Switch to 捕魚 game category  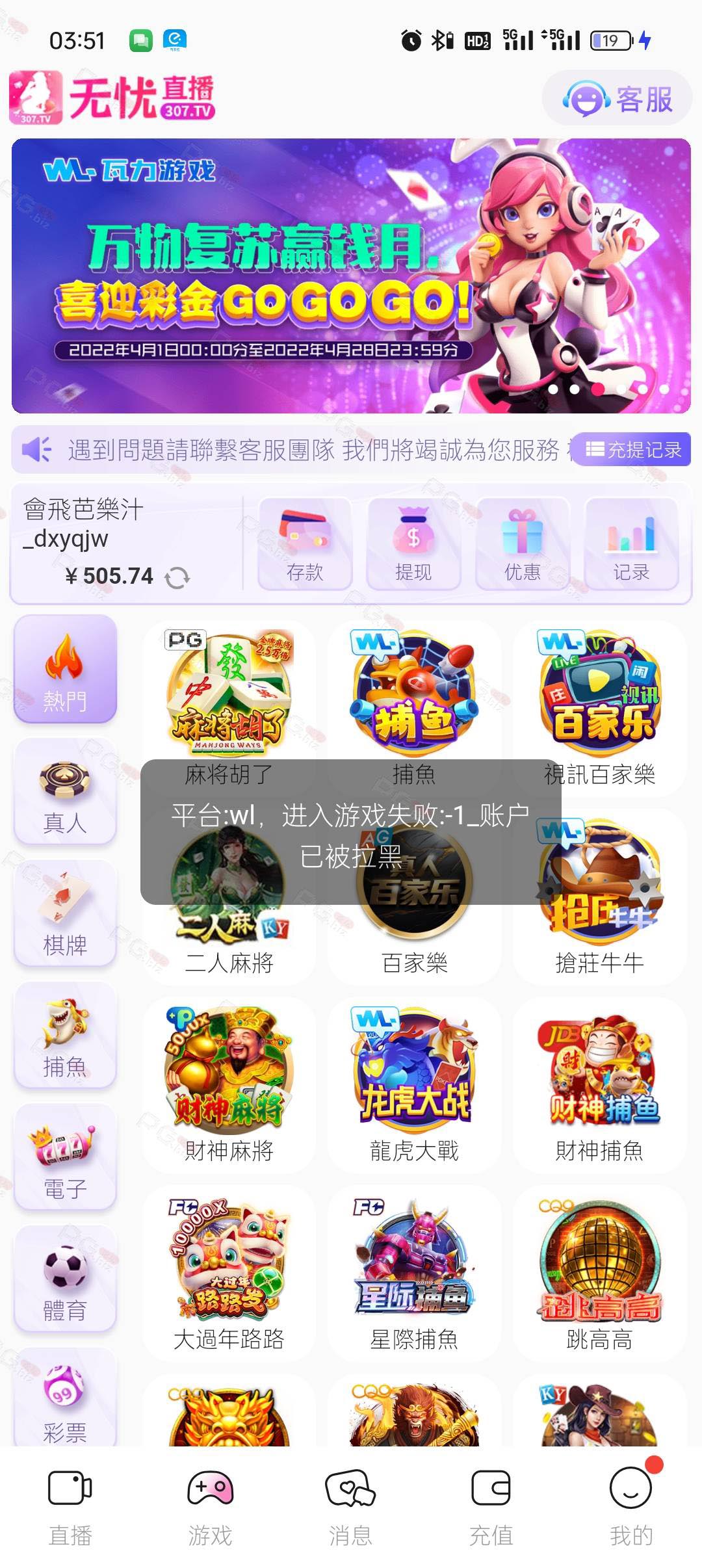[x=65, y=1036]
